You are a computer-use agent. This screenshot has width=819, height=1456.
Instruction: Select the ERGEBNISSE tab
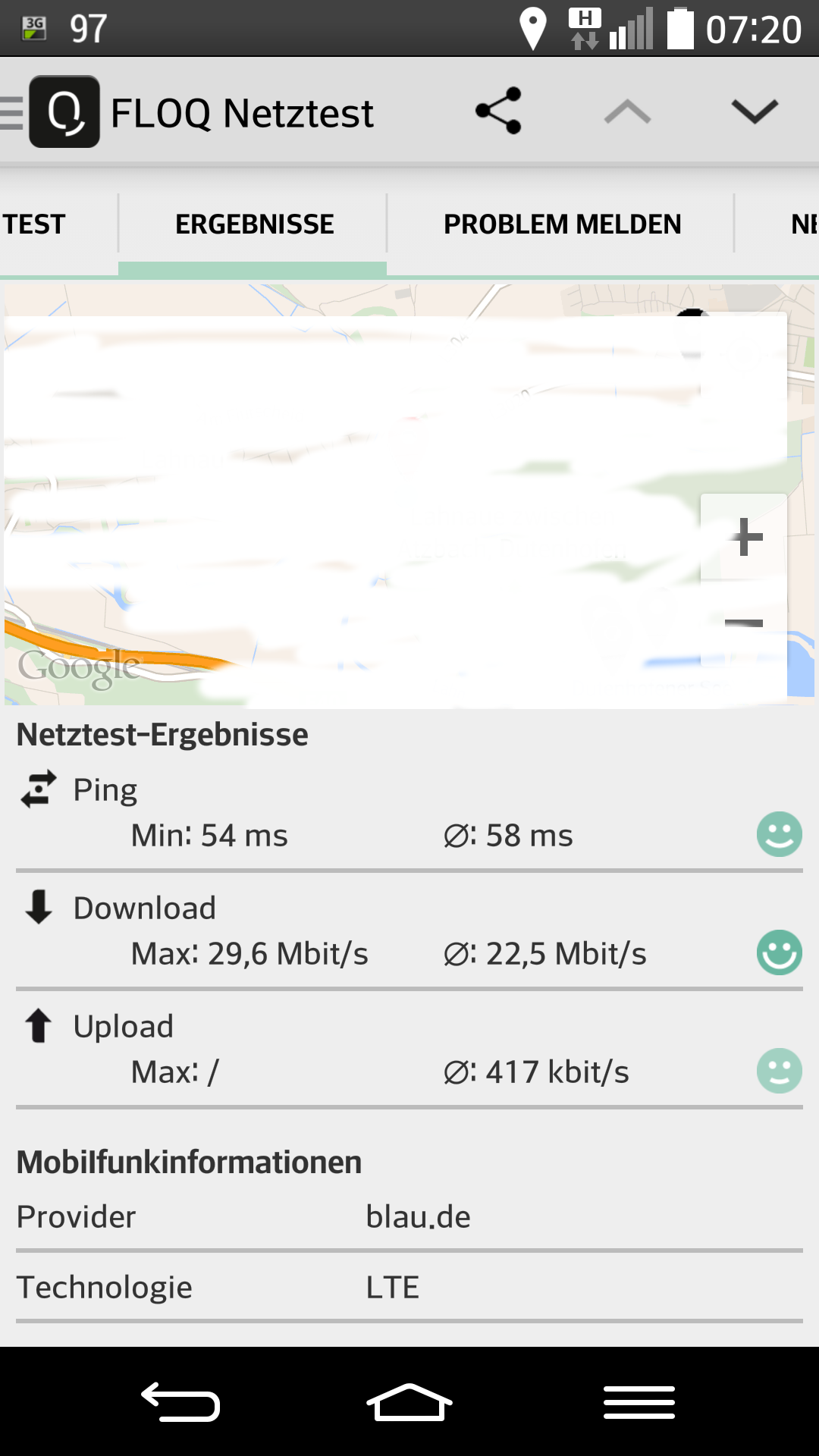pos(254,224)
